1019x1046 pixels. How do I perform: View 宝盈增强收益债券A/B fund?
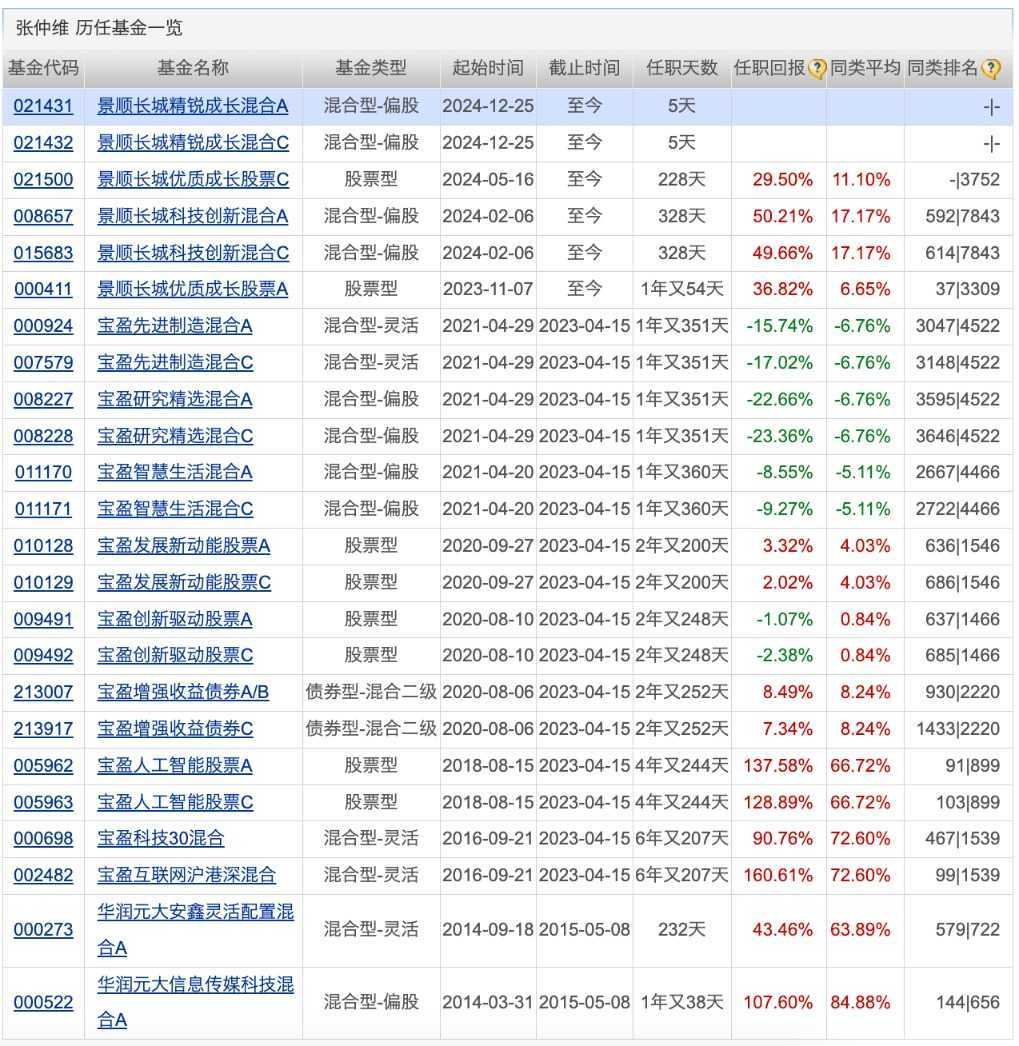pyautogui.click(x=183, y=692)
